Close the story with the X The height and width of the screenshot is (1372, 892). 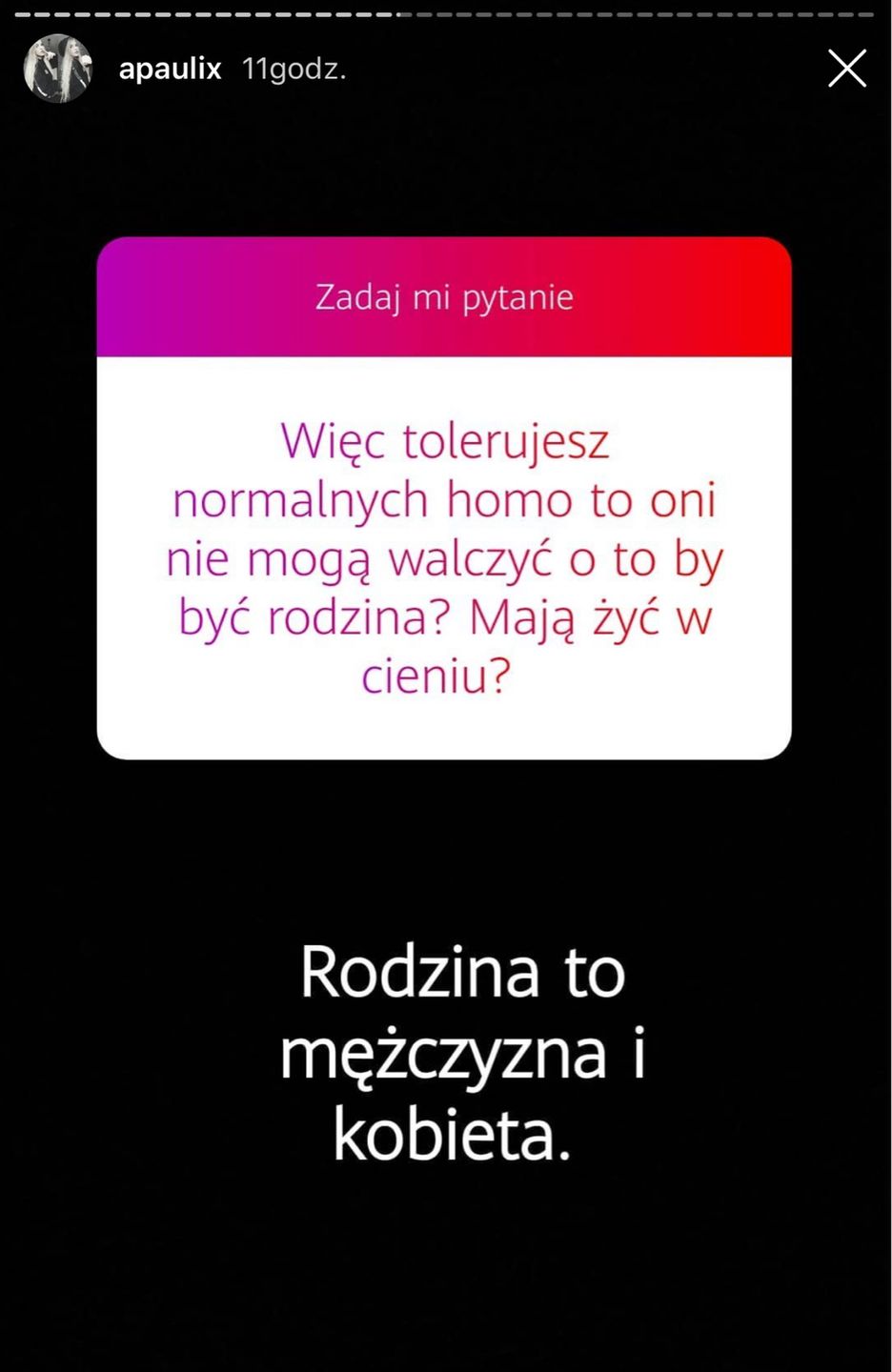click(846, 69)
